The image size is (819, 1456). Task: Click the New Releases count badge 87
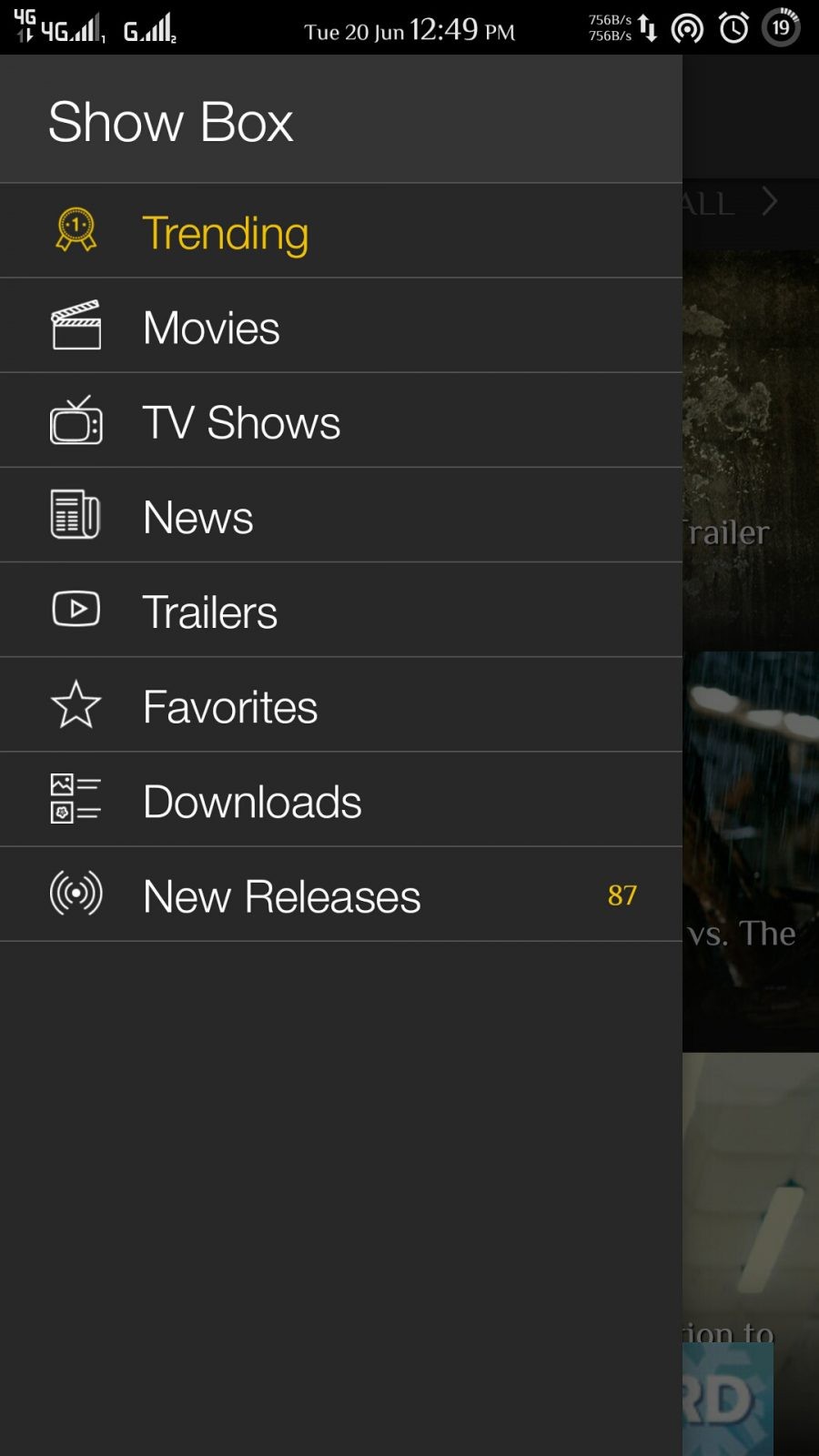pyautogui.click(x=622, y=895)
